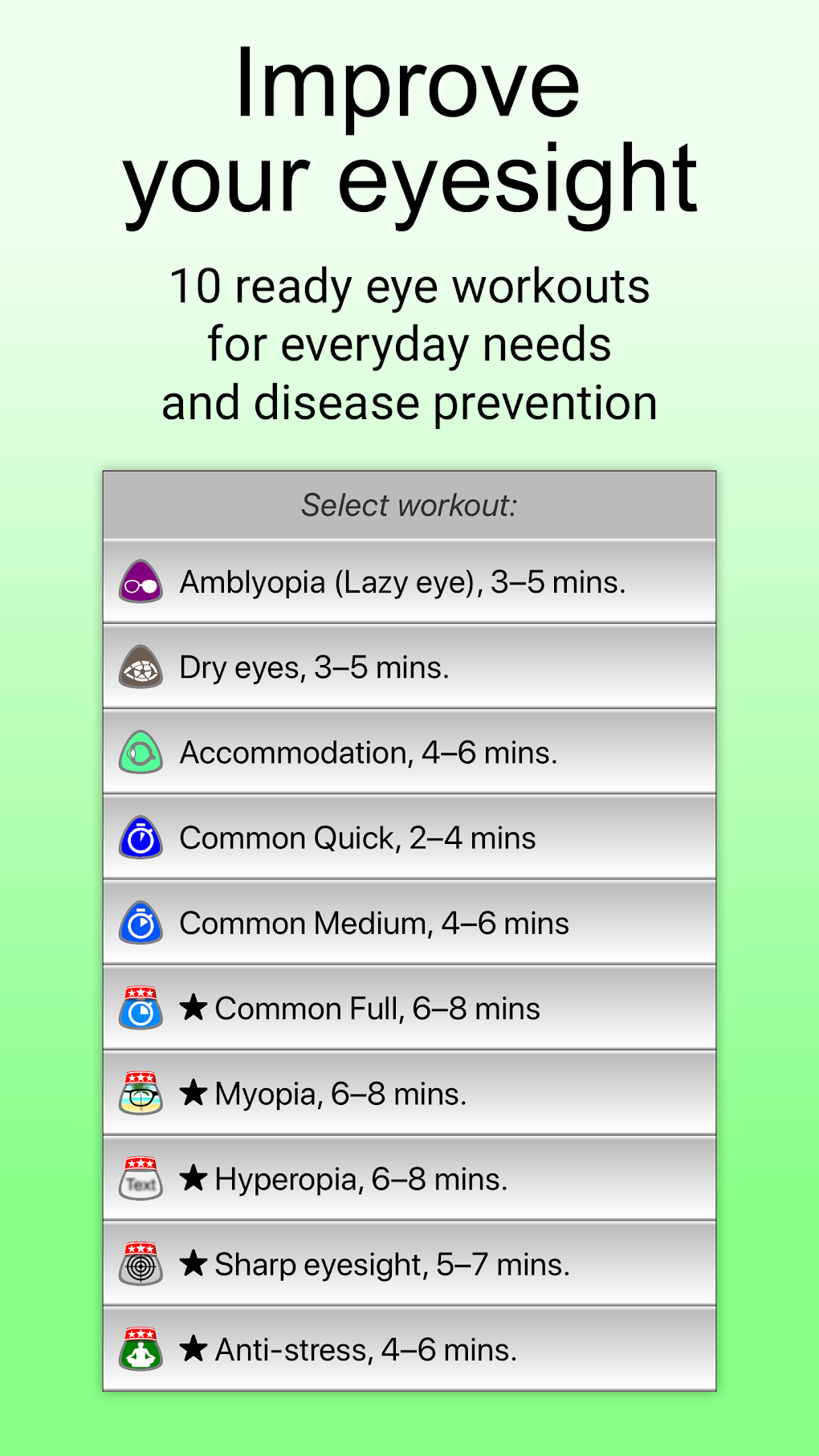The height and width of the screenshot is (1456, 819).
Task: Start the Sharp eyesight workout
Action: [x=409, y=1263]
